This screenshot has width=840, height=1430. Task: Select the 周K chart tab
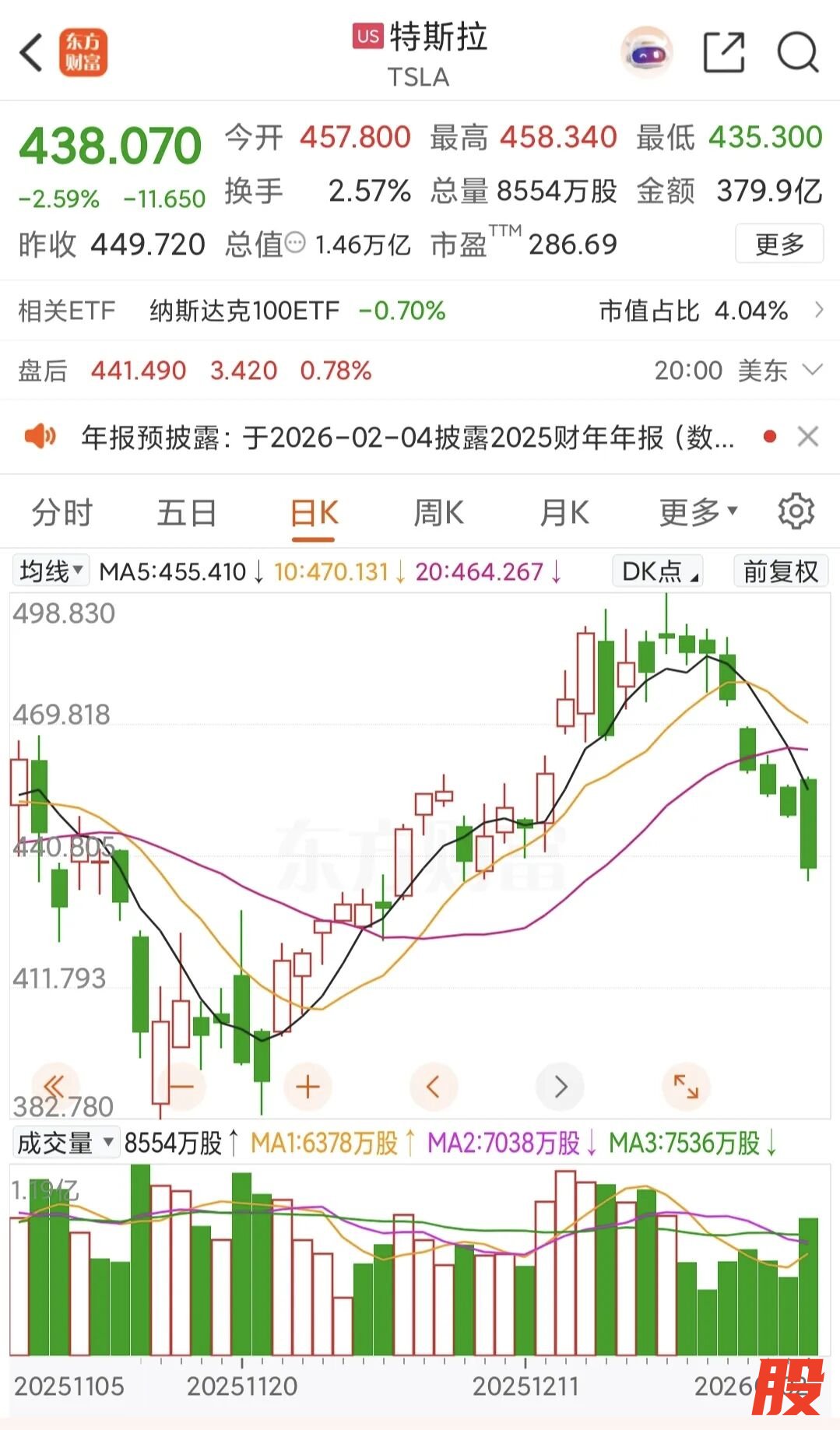point(438,513)
